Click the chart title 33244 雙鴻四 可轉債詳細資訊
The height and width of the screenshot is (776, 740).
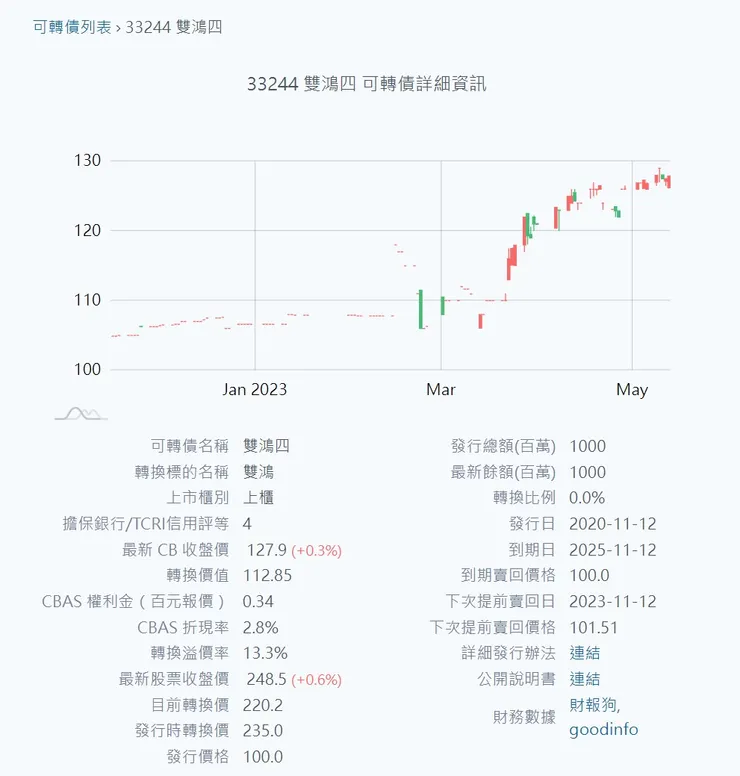369,85
